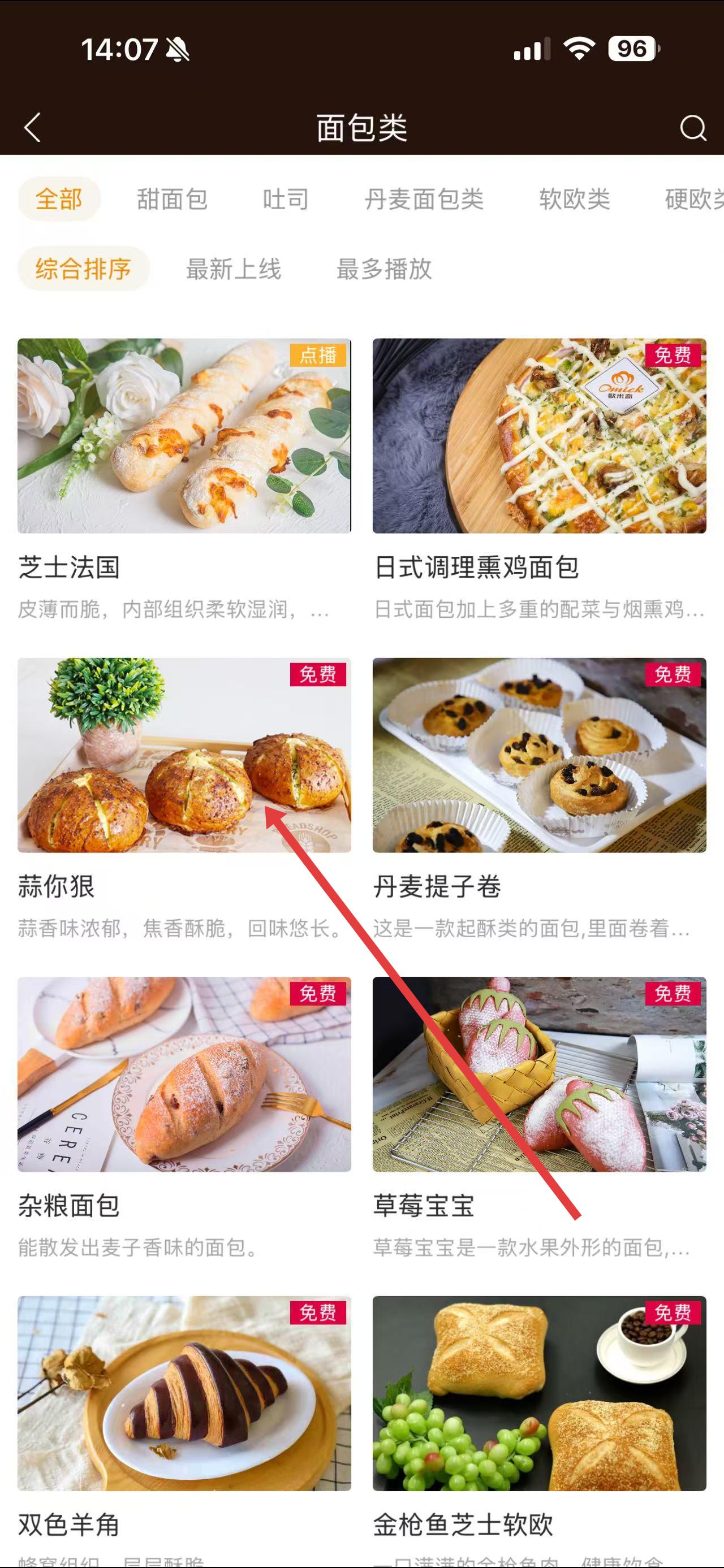Open the search icon in the header
This screenshot has width=724, height=1568.
pyautogui.click(x=692, y=128)
